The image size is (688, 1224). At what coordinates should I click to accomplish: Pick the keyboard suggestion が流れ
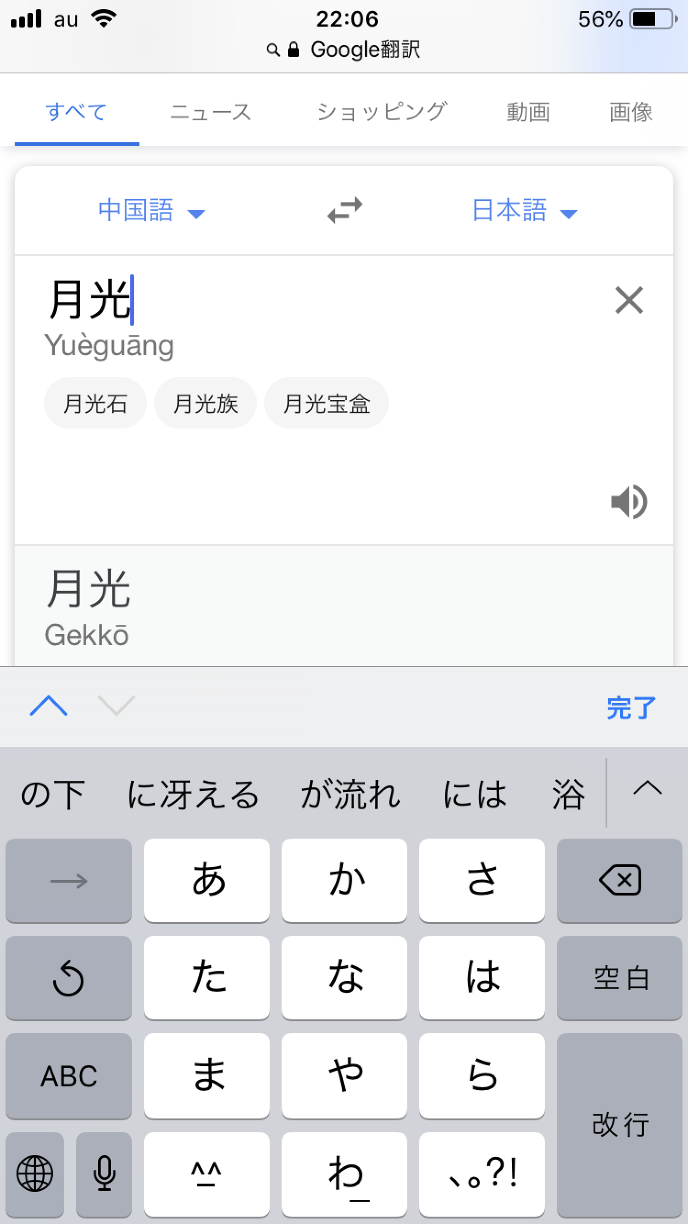pyautogui.click(x=350, y=795)
